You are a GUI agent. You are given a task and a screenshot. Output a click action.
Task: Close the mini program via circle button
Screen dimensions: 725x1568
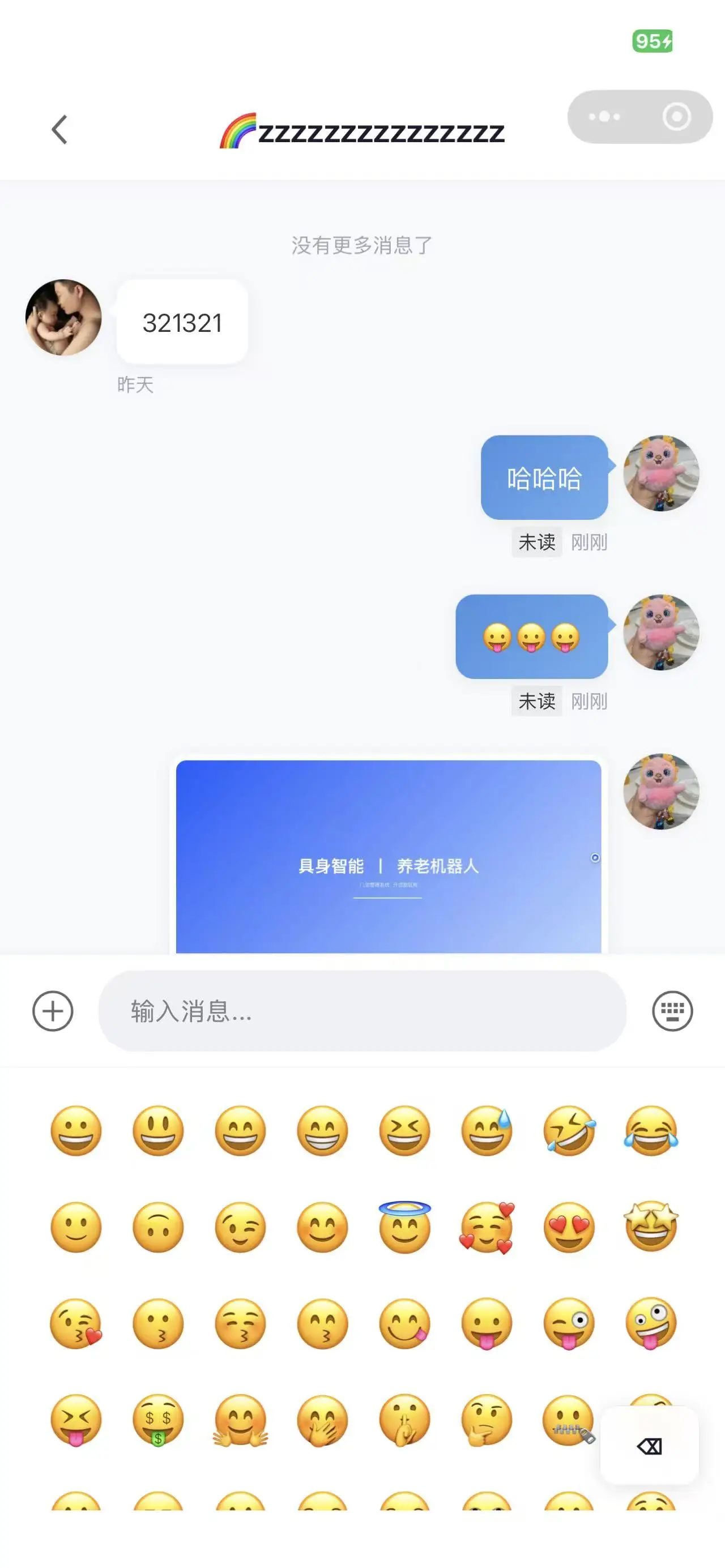click(x=676, y=116)
